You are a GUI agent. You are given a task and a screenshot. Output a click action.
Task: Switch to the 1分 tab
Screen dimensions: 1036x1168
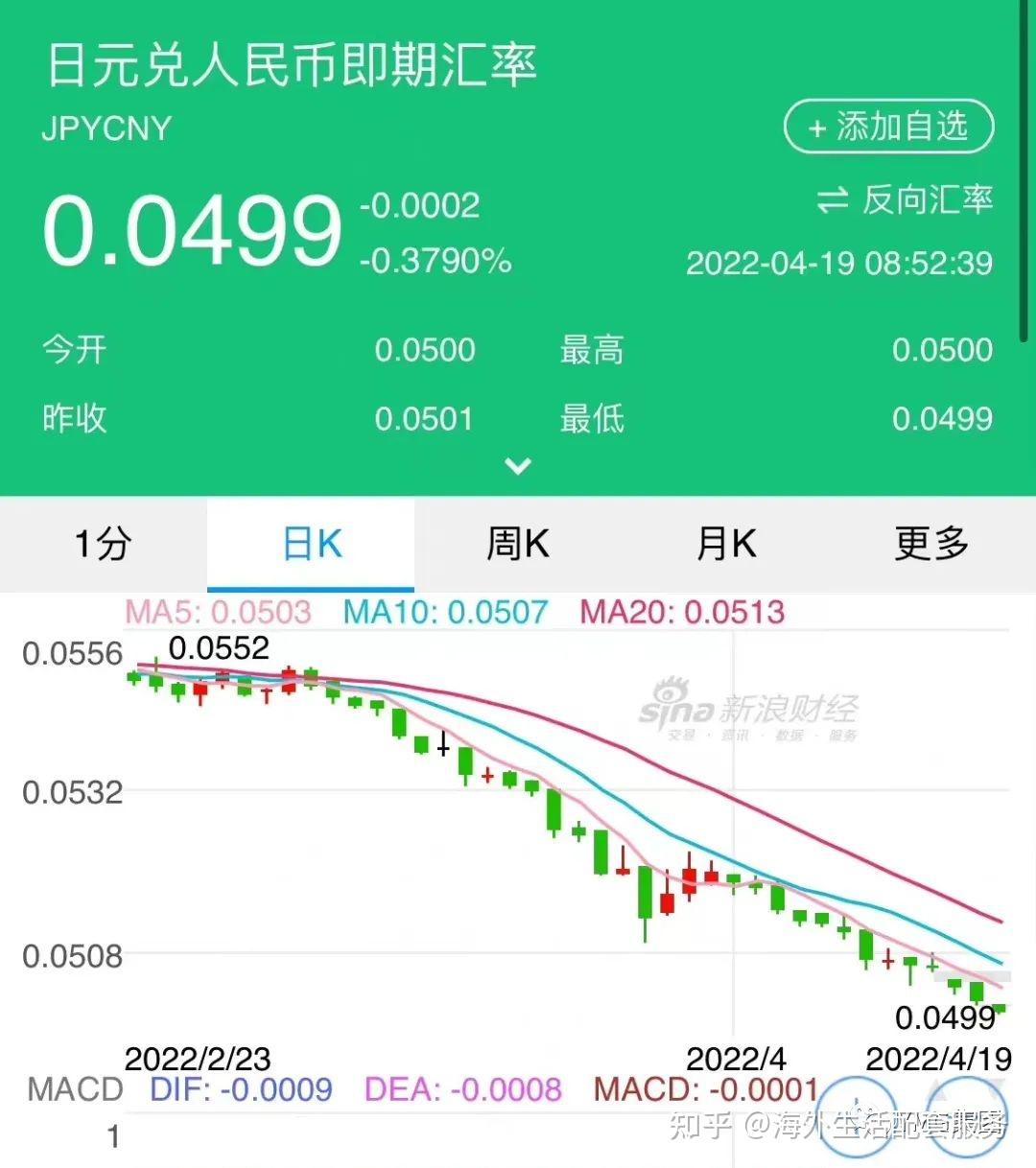coord(103,543)
